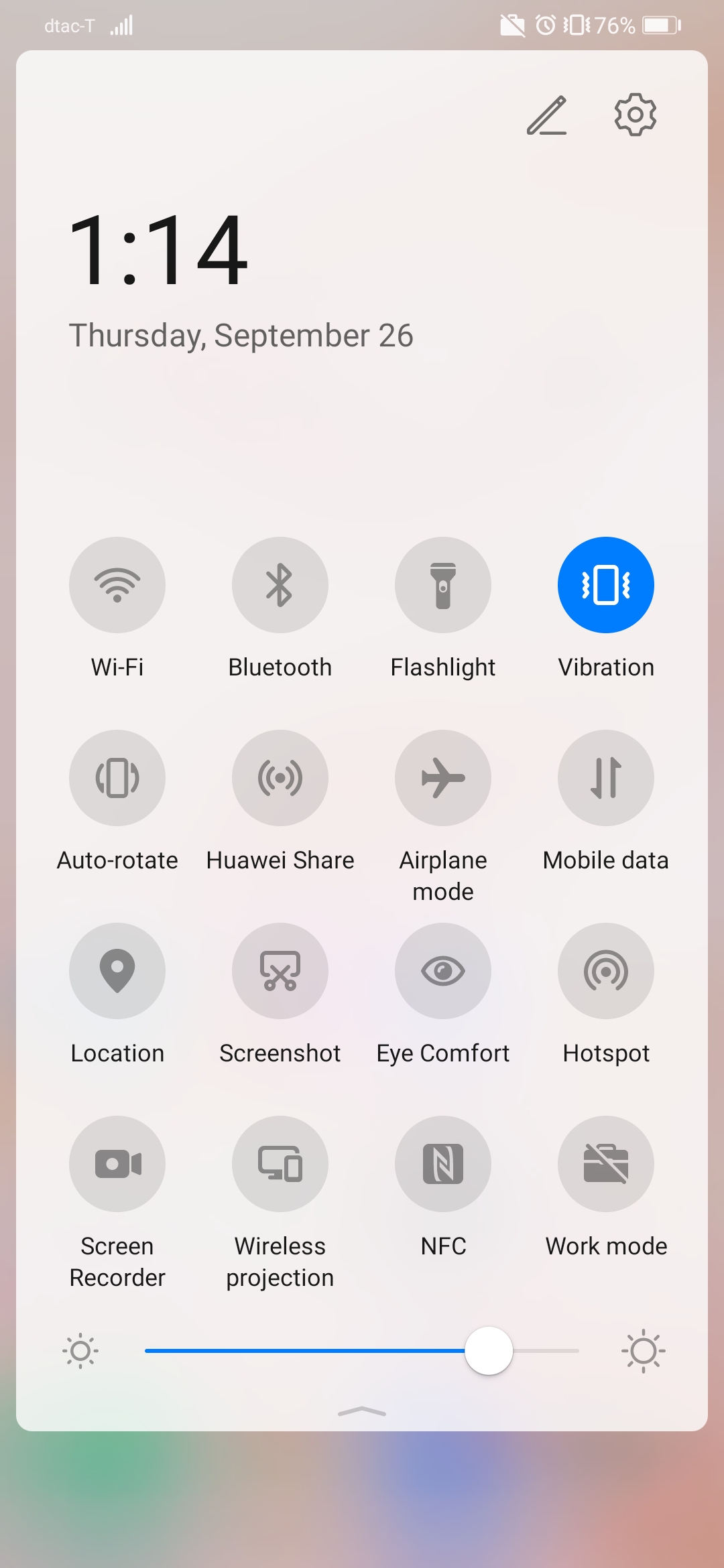Turn on Location

(117, 971)
